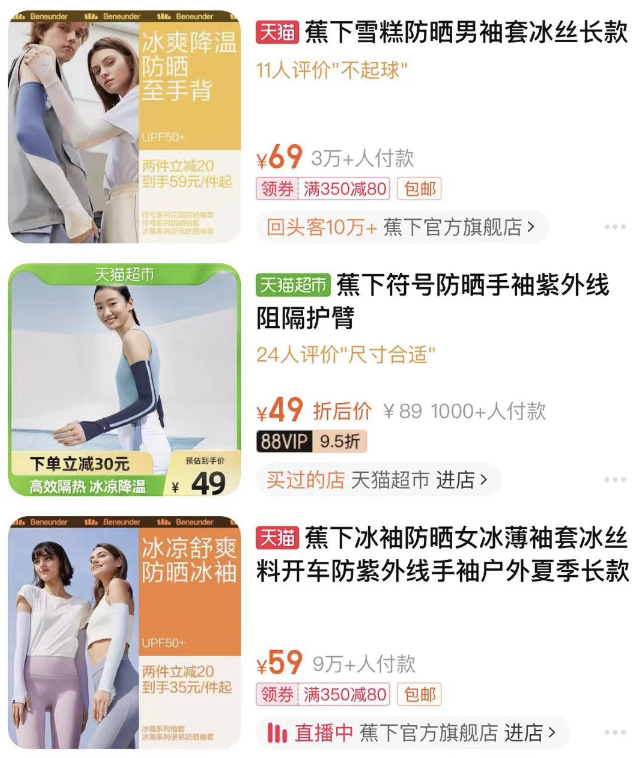640x758 pixels.
Task: Open more options for the ¥49 item
Action: (x=615, y=480)
